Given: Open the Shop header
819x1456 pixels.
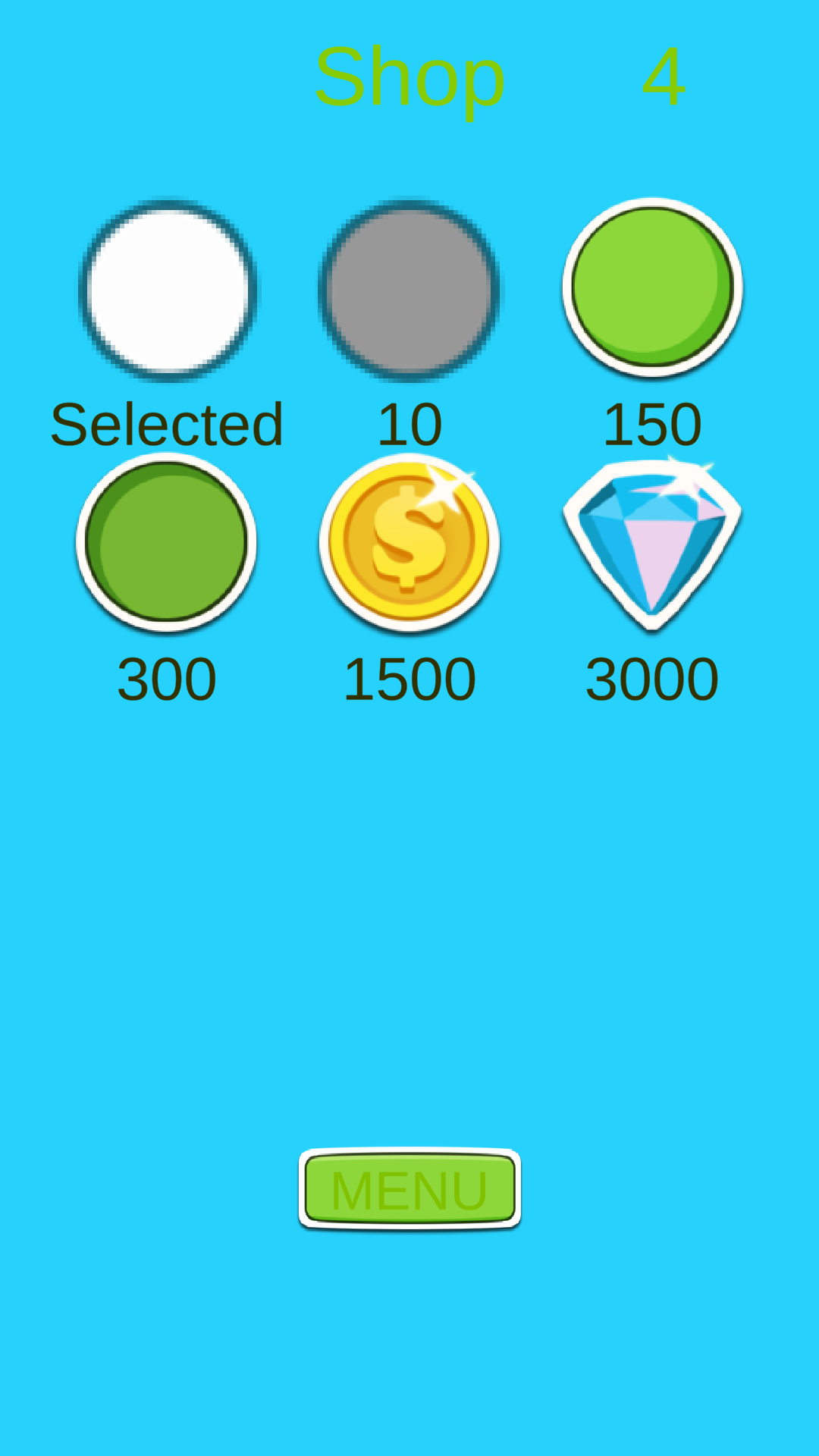Looking at the screenshot, I should pos(409,76).
